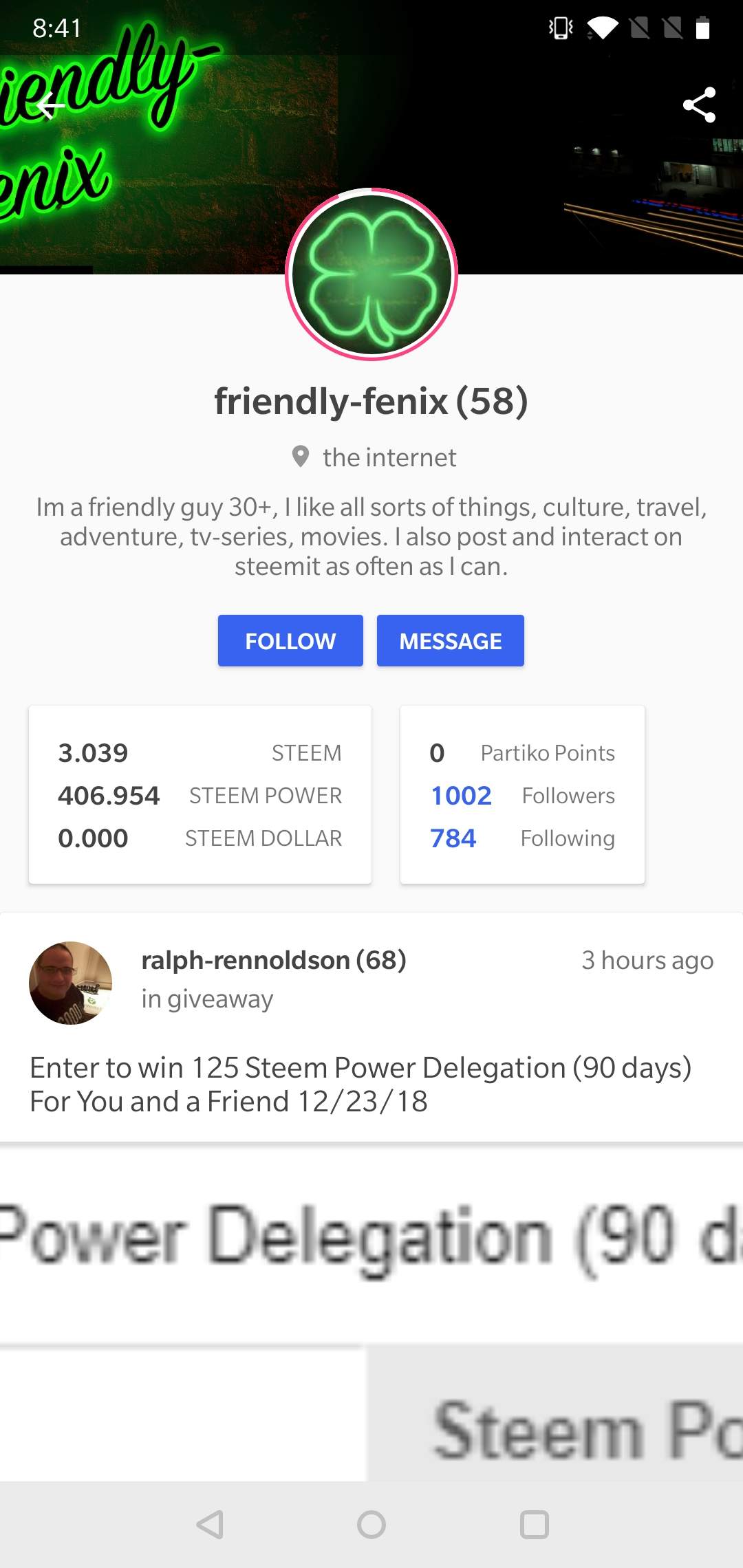Open ralph-rennoldson's profile avatar
Viewport: 743px width, 1568px height.
(x=70, y=983)
